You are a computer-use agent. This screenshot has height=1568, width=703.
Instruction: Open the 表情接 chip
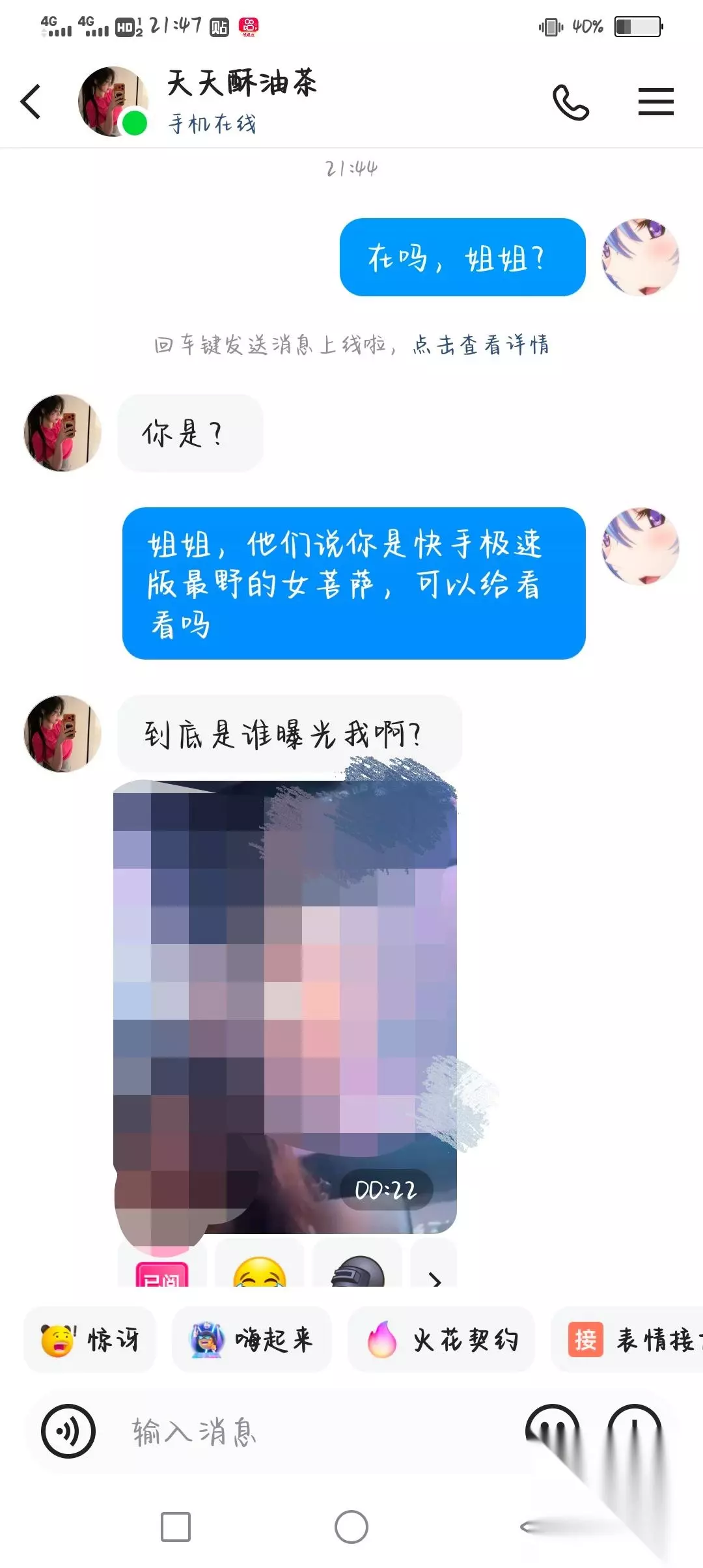[x=627, y=1340]
